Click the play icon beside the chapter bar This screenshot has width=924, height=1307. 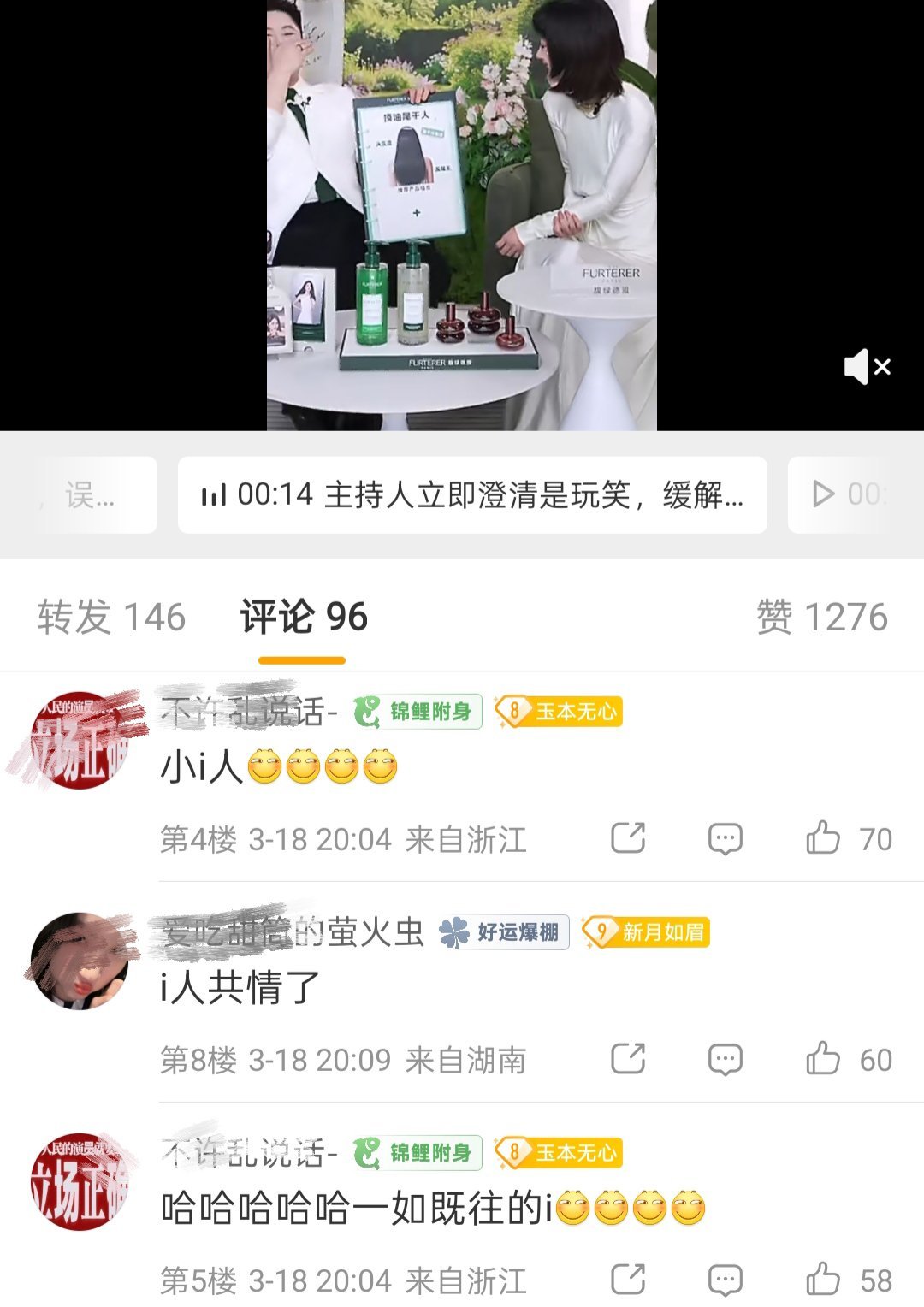coord(824,493)
